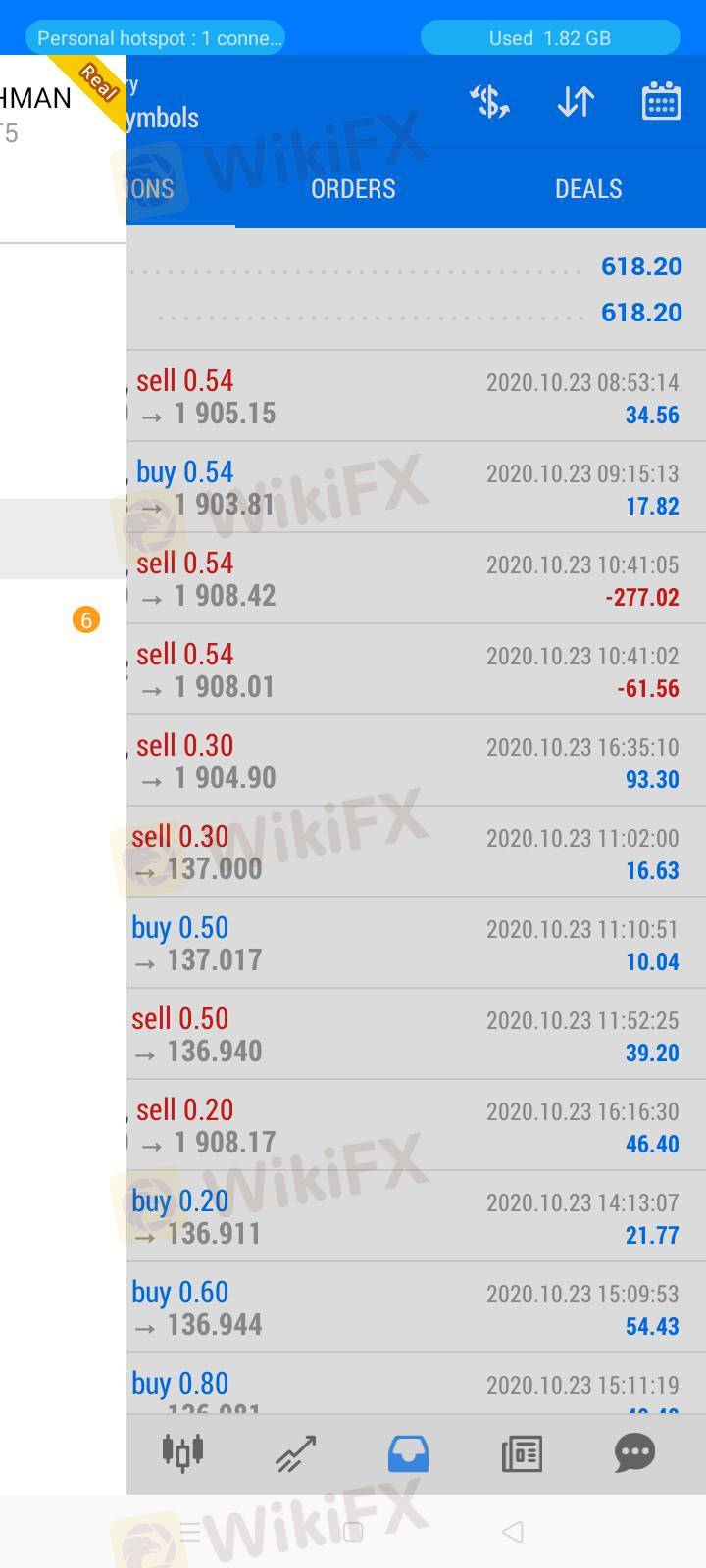Go to the Trade tab with trend lines
This screenshot has width=706, height=1568.
(x=295, y=1452)
